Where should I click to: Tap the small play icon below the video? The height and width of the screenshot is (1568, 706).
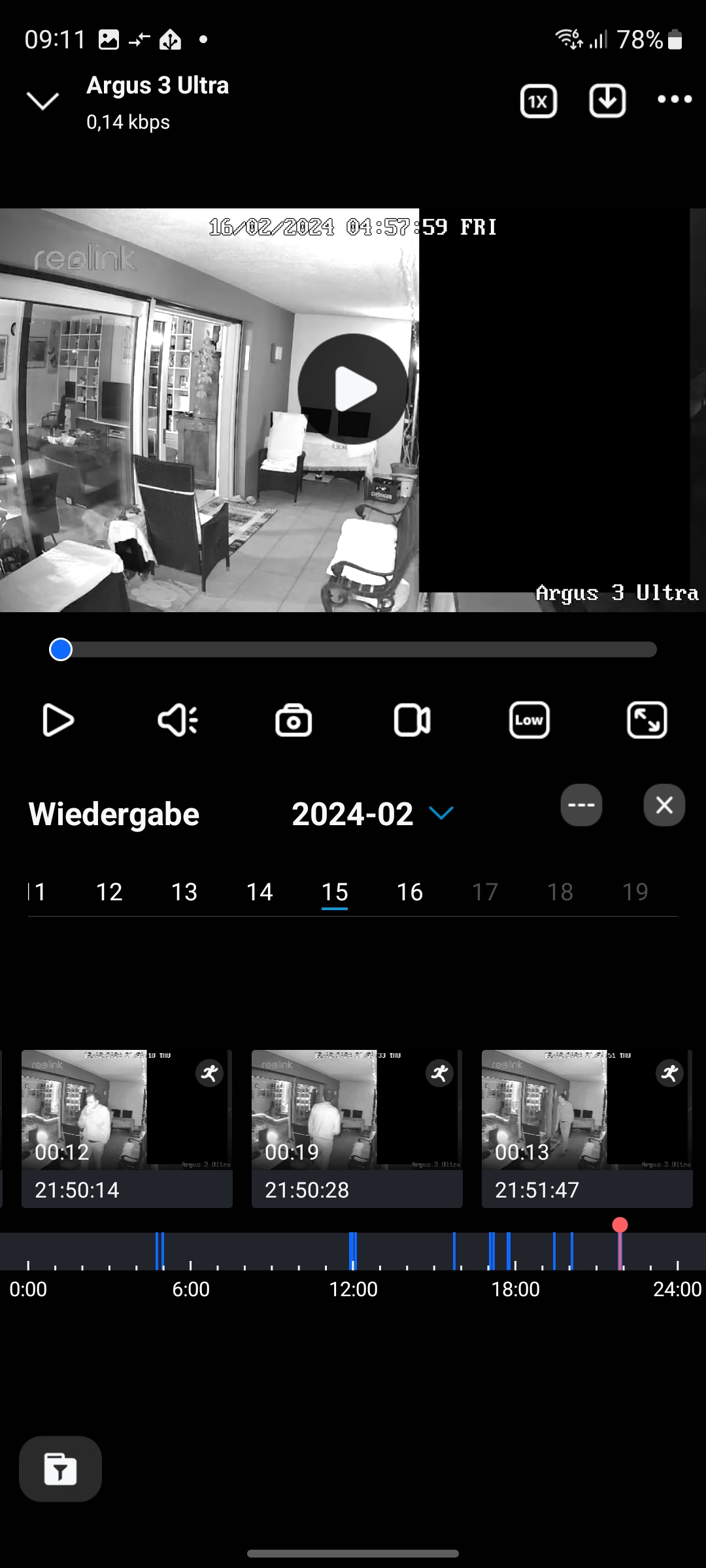(x=58, y=720)
